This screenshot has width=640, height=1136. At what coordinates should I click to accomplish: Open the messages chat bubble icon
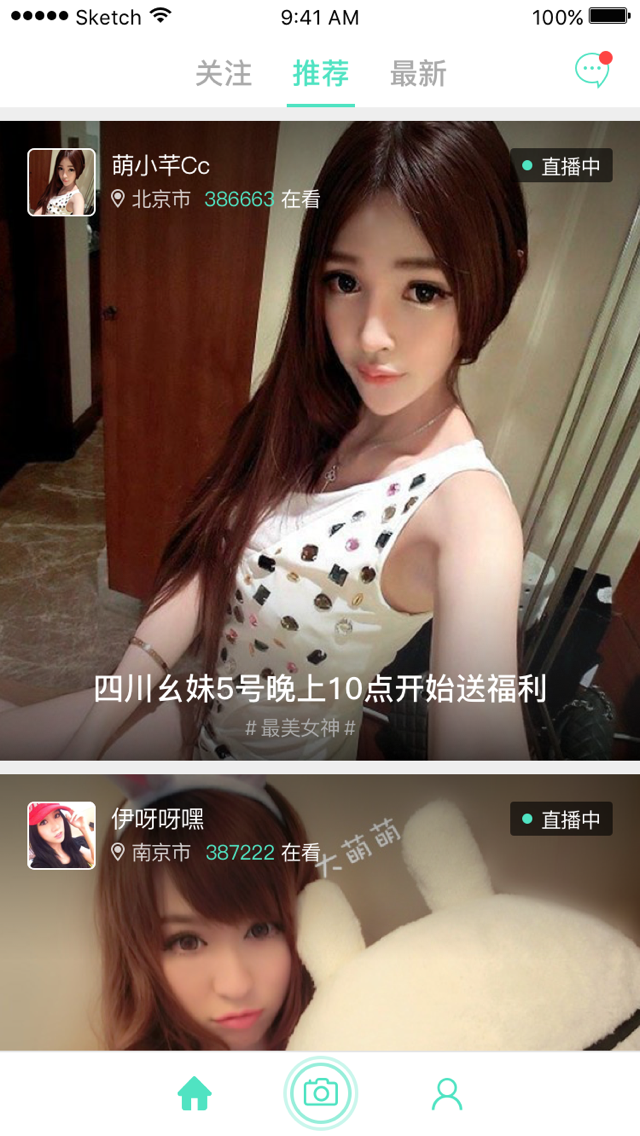592,70
